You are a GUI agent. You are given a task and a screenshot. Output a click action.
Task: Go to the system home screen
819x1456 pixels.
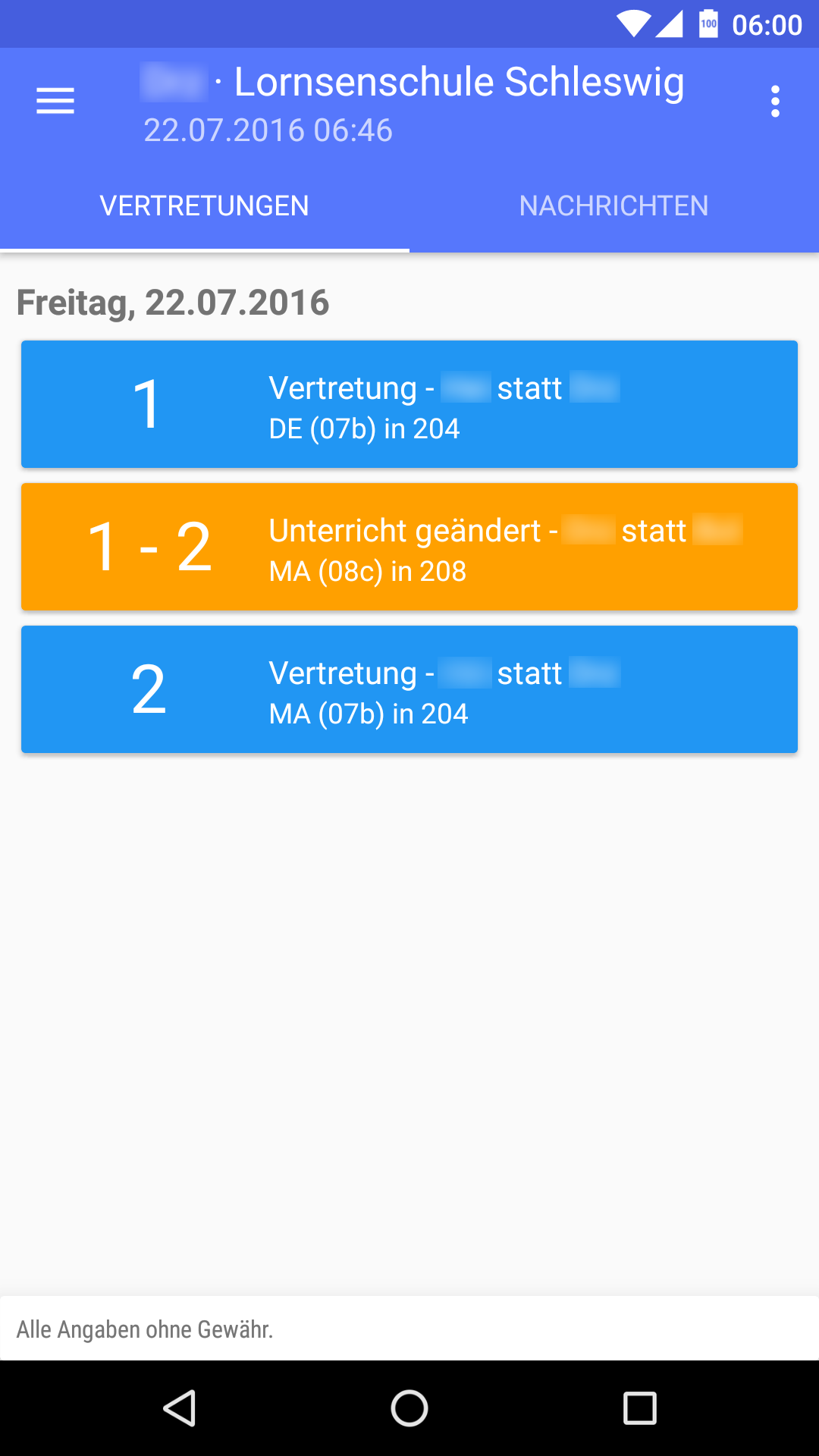click(409, 1408)
